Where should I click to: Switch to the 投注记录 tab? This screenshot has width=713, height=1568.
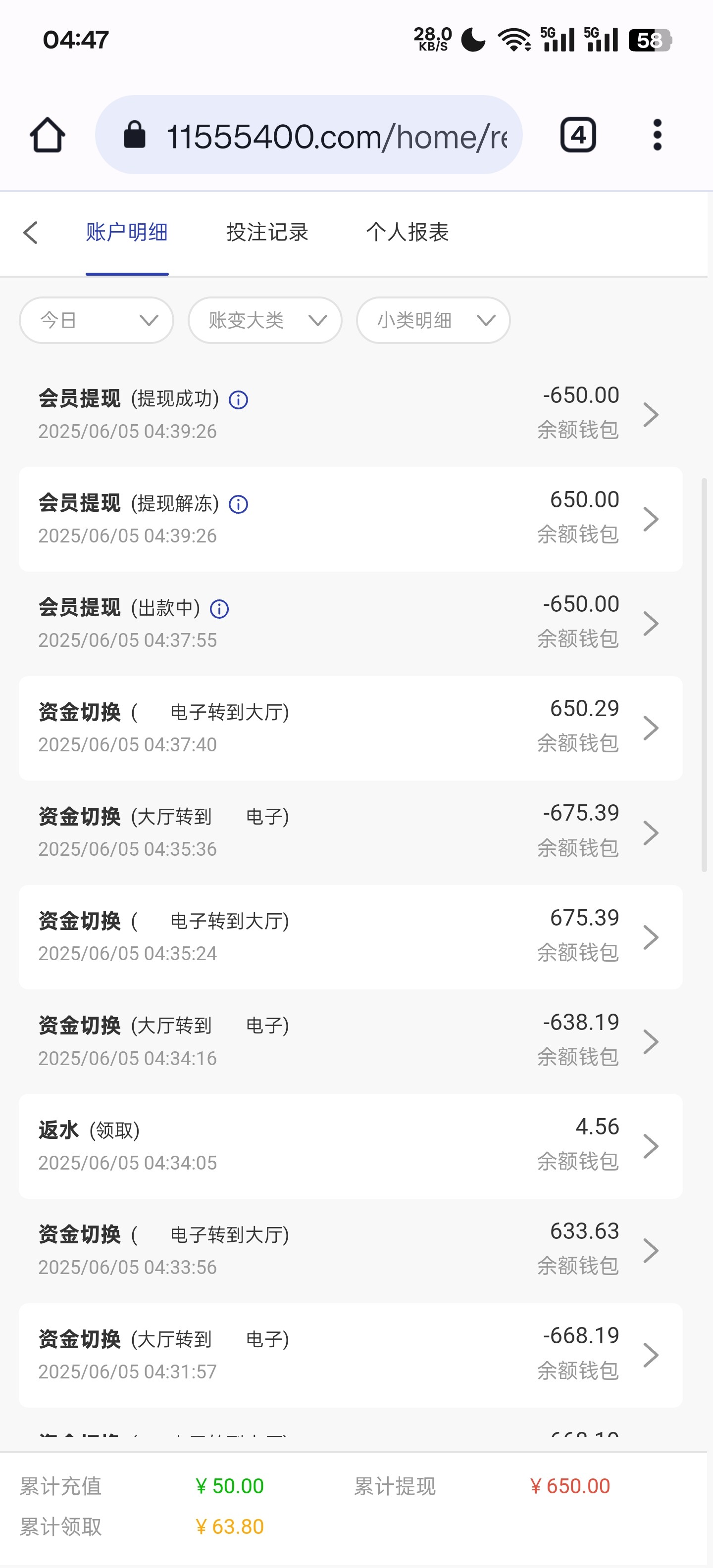267,232
